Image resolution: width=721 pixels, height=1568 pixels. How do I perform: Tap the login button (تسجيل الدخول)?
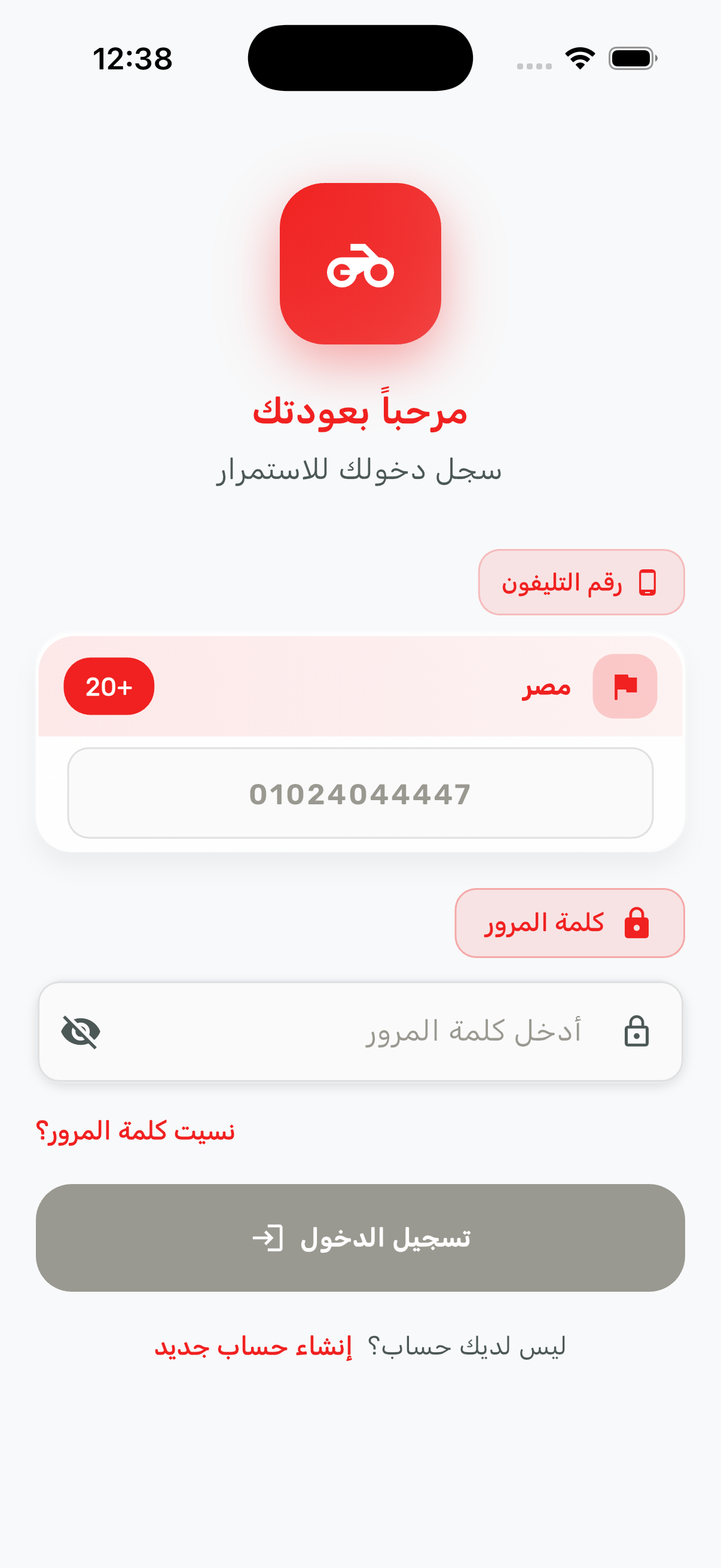coord(360,1237)
